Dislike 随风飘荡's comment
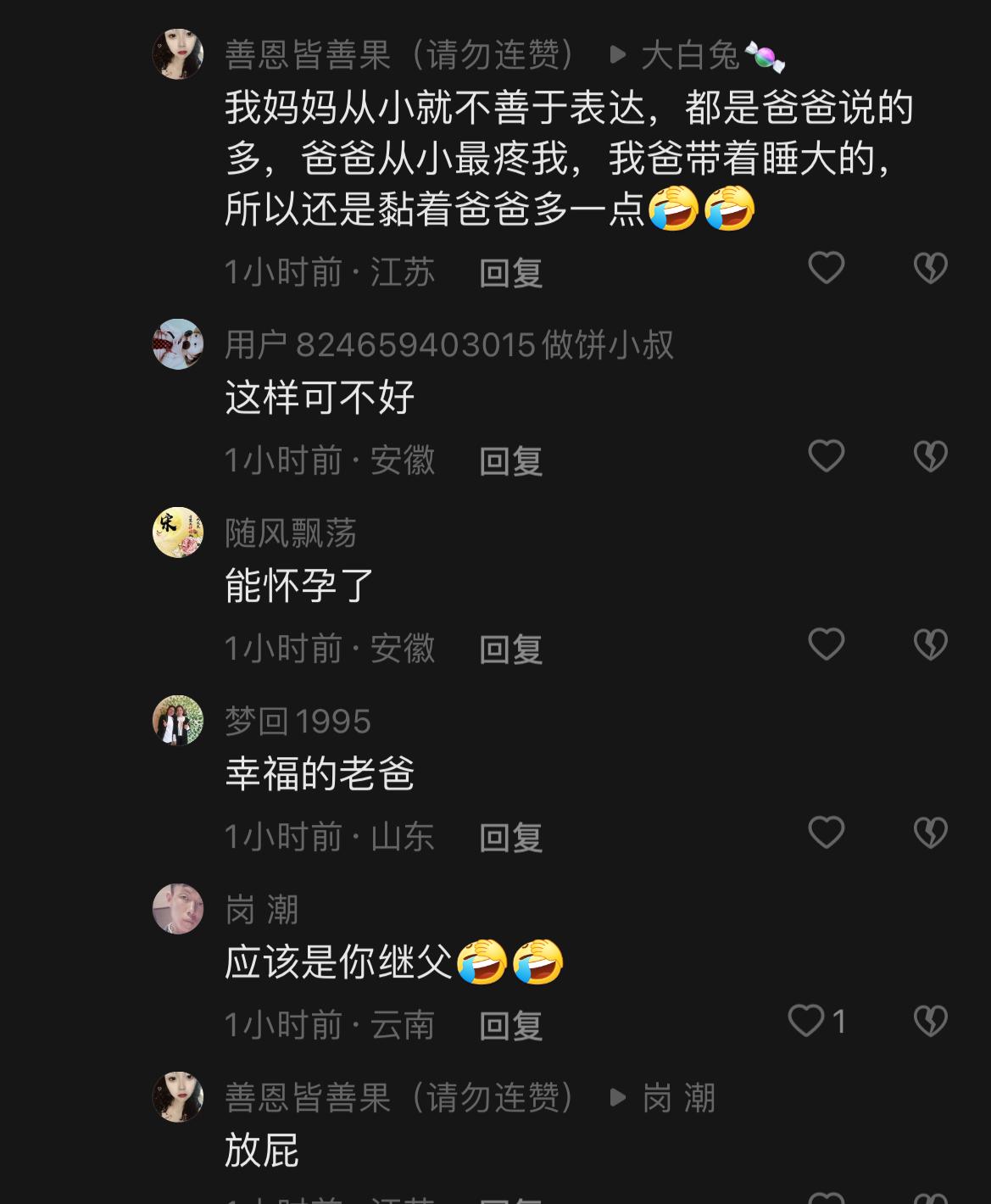 [930, 645]
